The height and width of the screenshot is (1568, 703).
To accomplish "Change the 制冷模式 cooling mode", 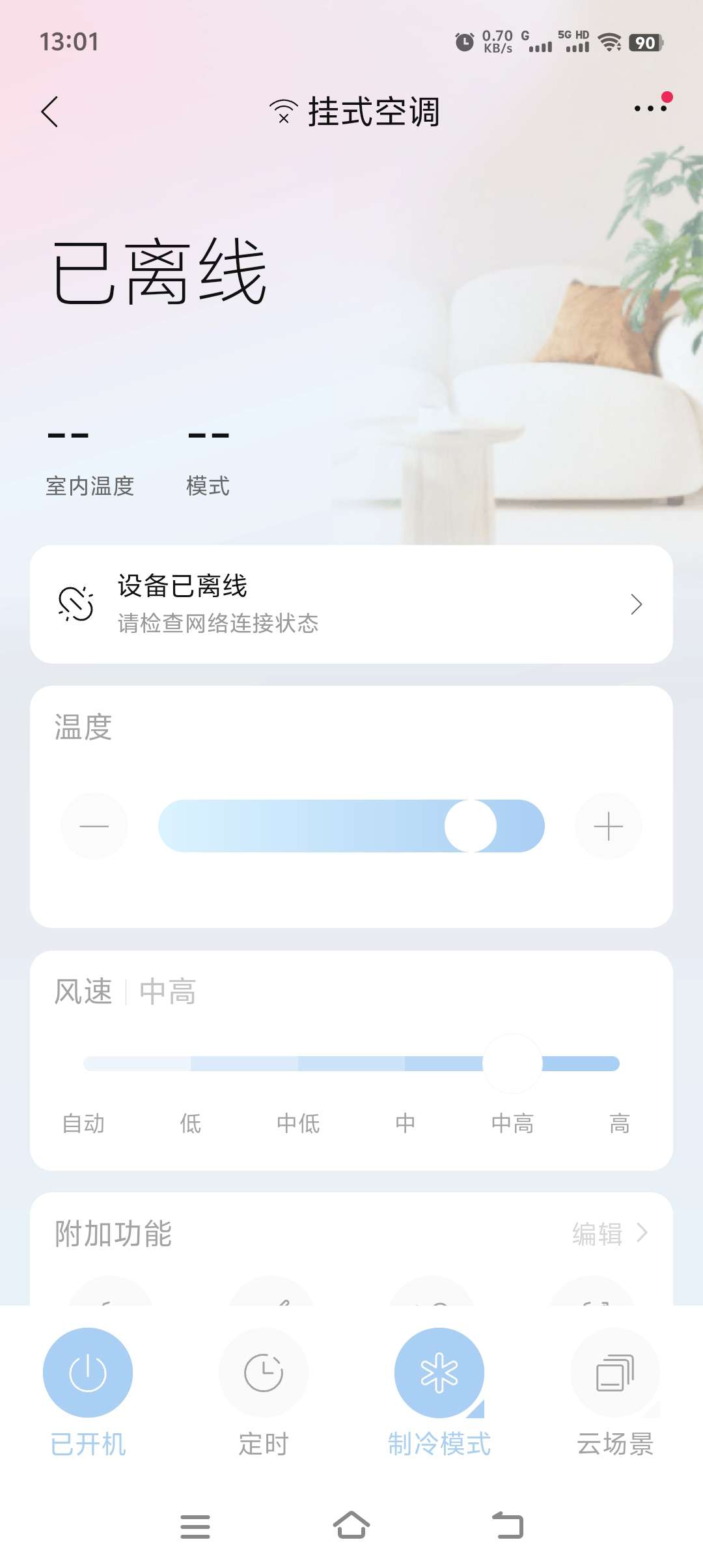I will coord(439,1373).
